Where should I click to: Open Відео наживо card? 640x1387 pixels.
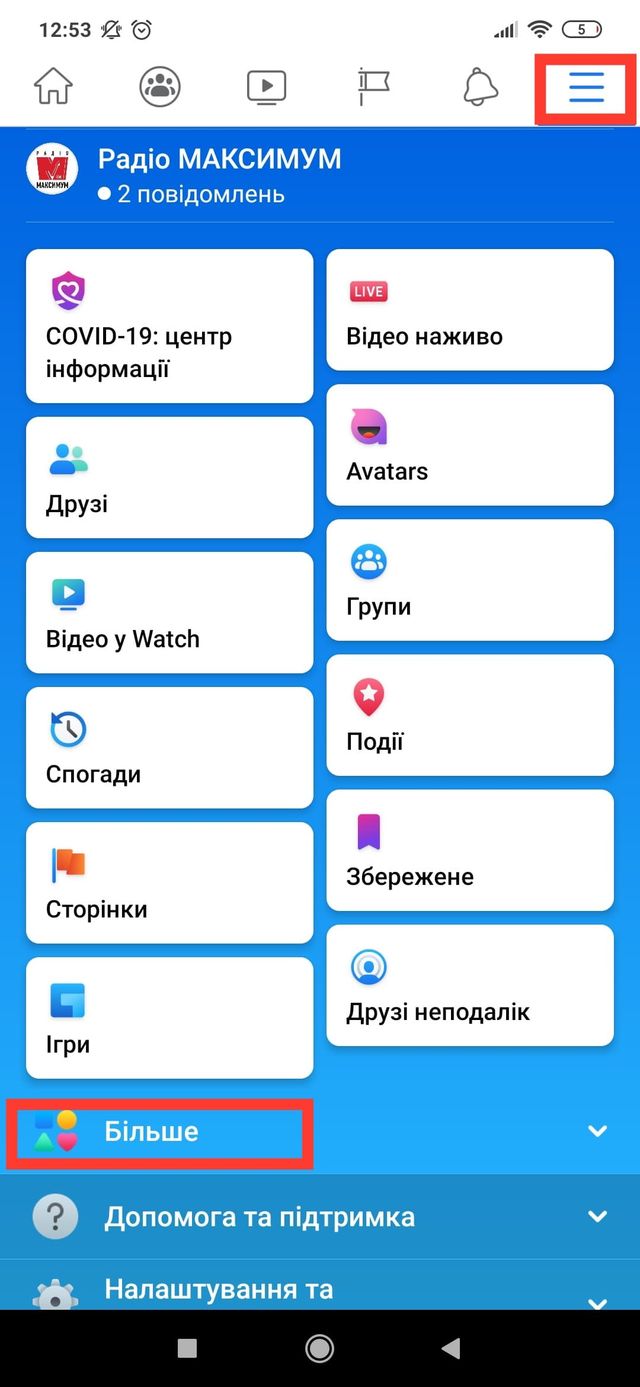[x=469, y=310]
